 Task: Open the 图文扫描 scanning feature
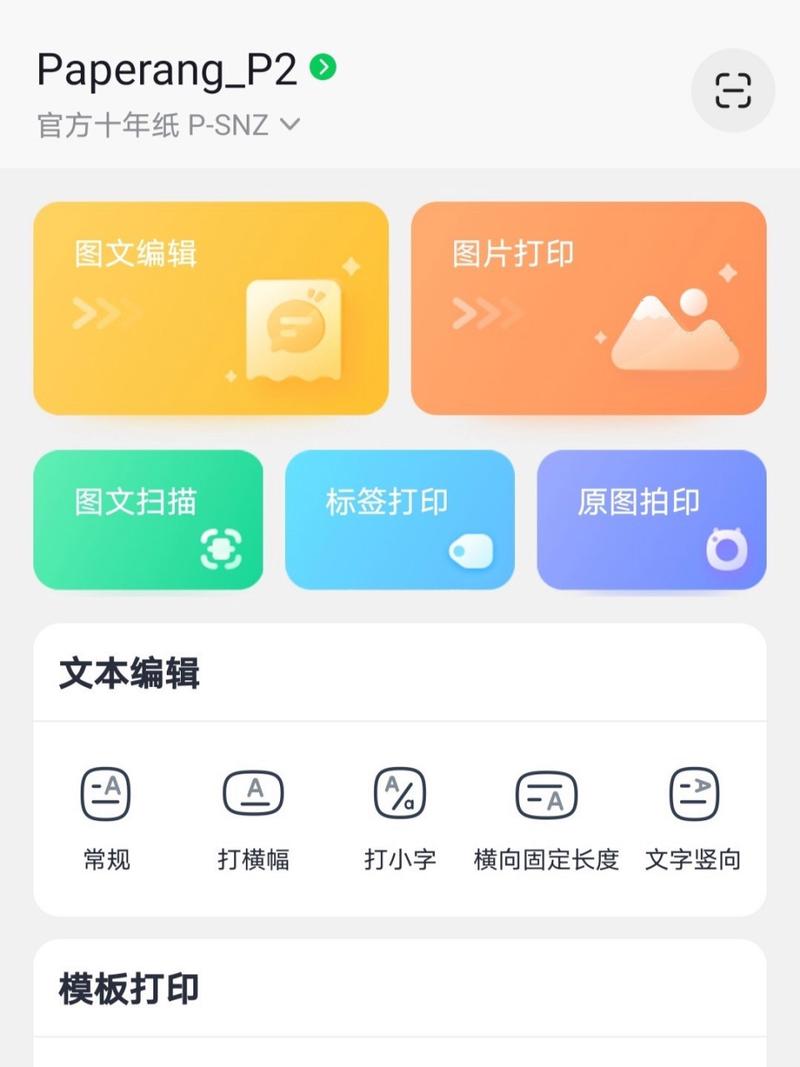148,519
